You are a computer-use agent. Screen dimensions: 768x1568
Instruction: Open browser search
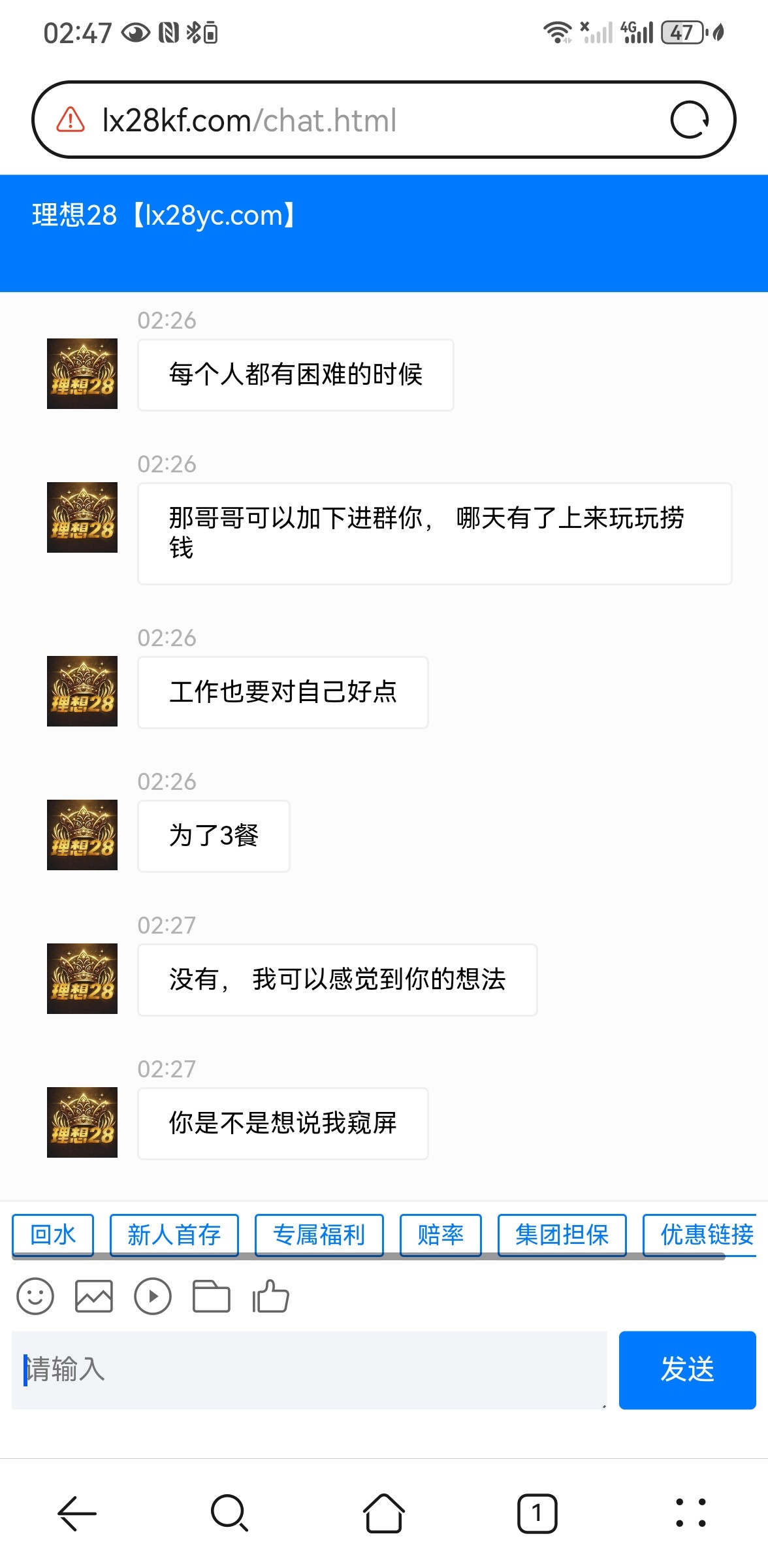[230, 1513]
